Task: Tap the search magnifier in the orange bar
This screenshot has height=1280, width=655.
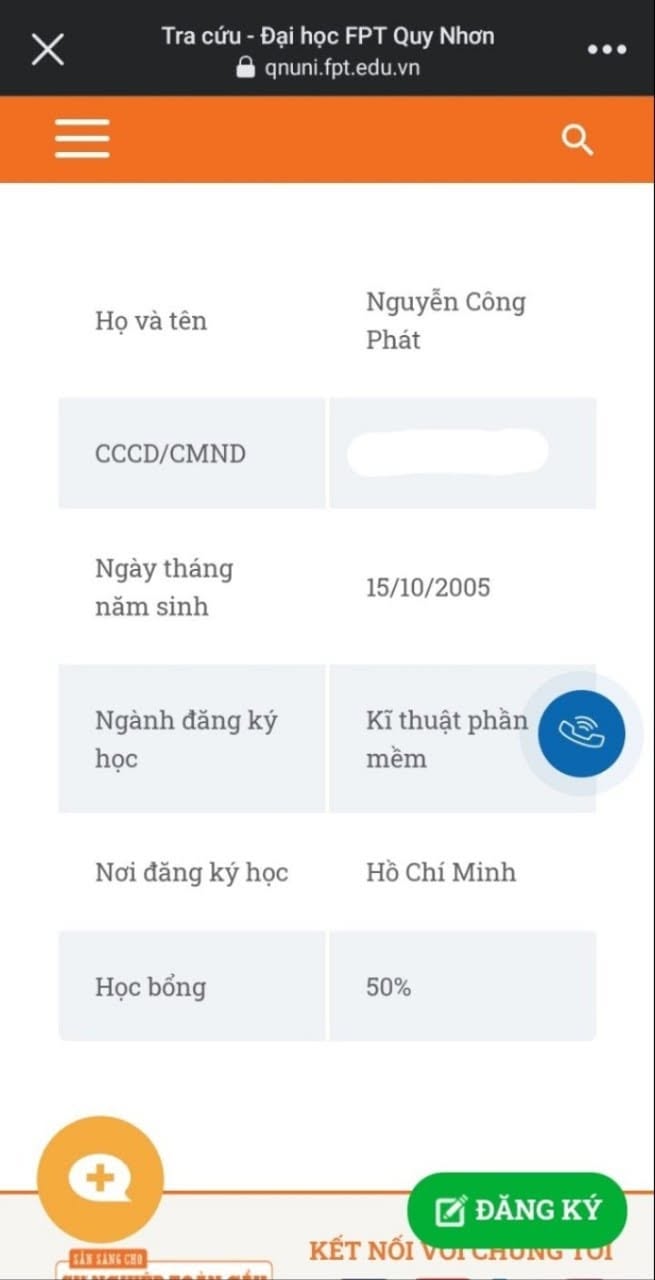Action: [x=578, y=140]
